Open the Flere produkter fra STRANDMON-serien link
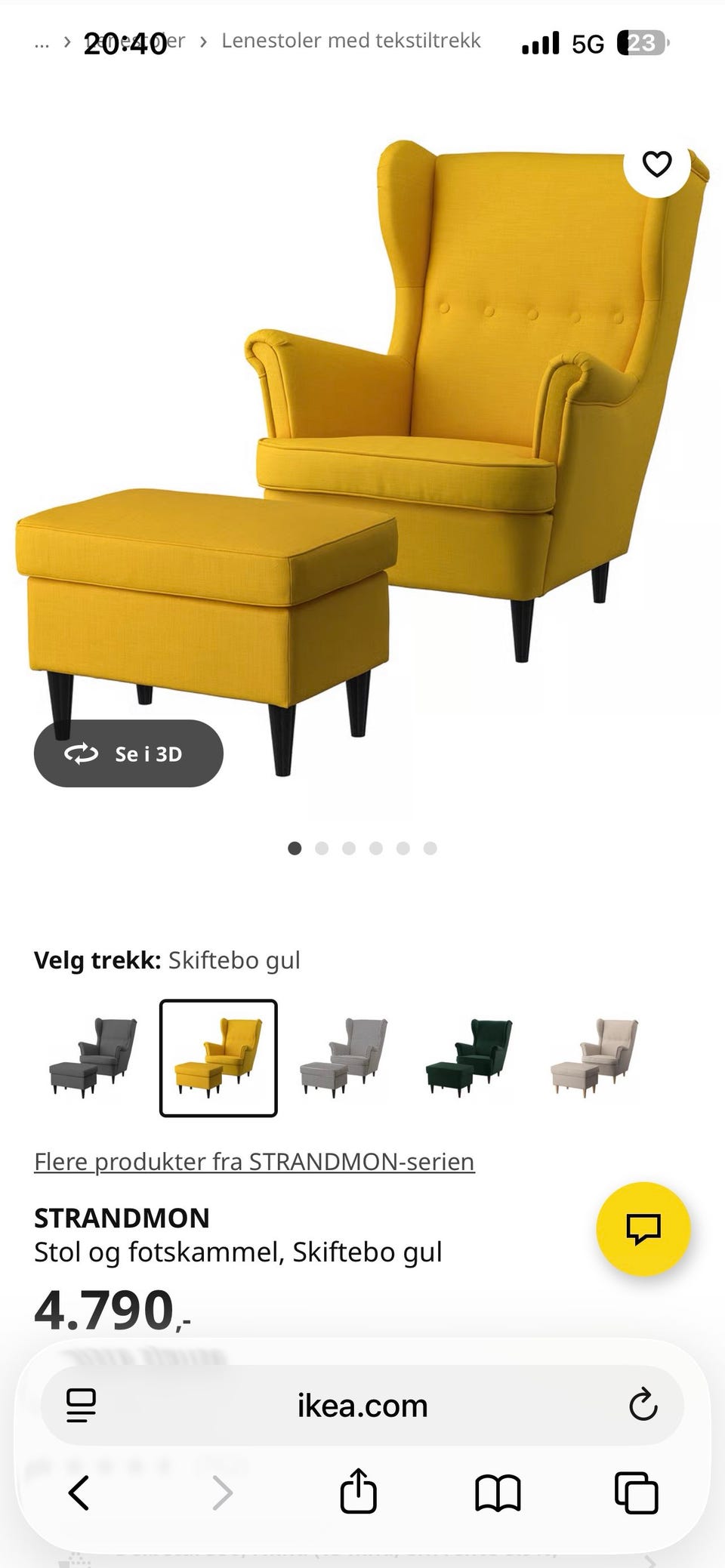This screenshot has width=725, height=1568. (254, 1162)
